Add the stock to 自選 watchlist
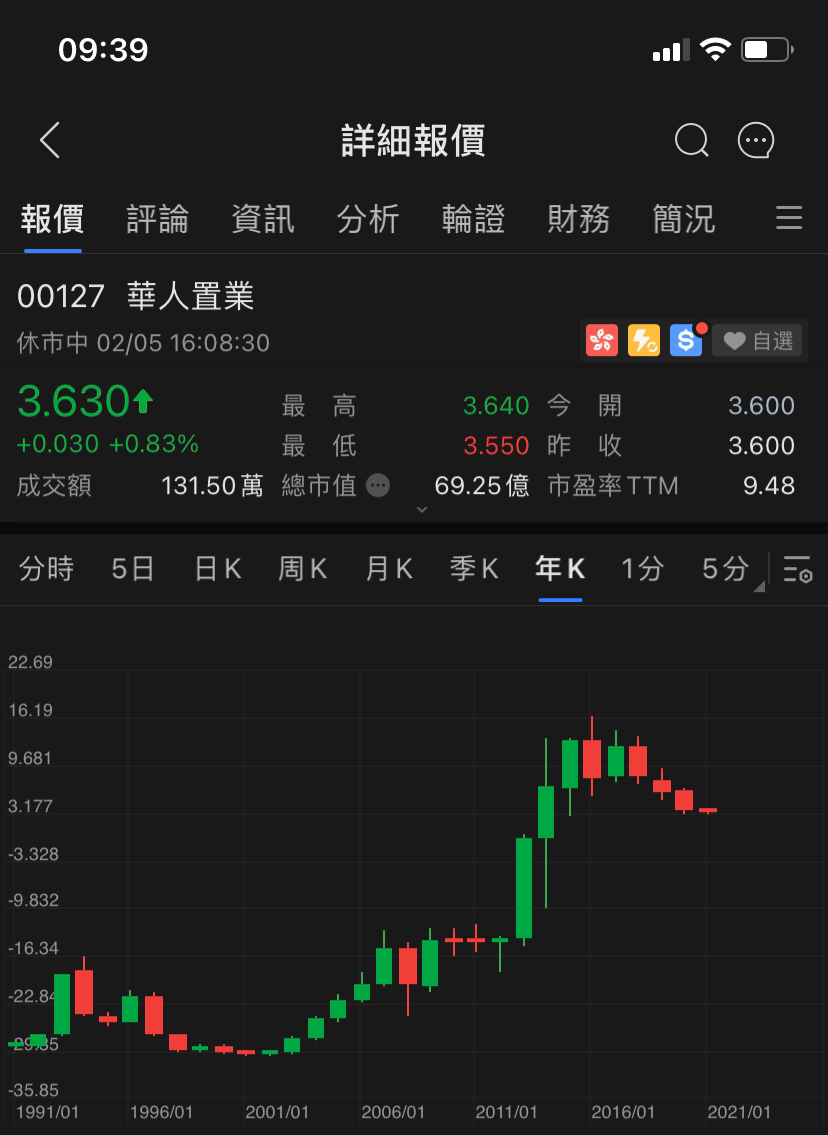Screen dimensions: 828x1135 pyautogui.click(x=758, y=341)
